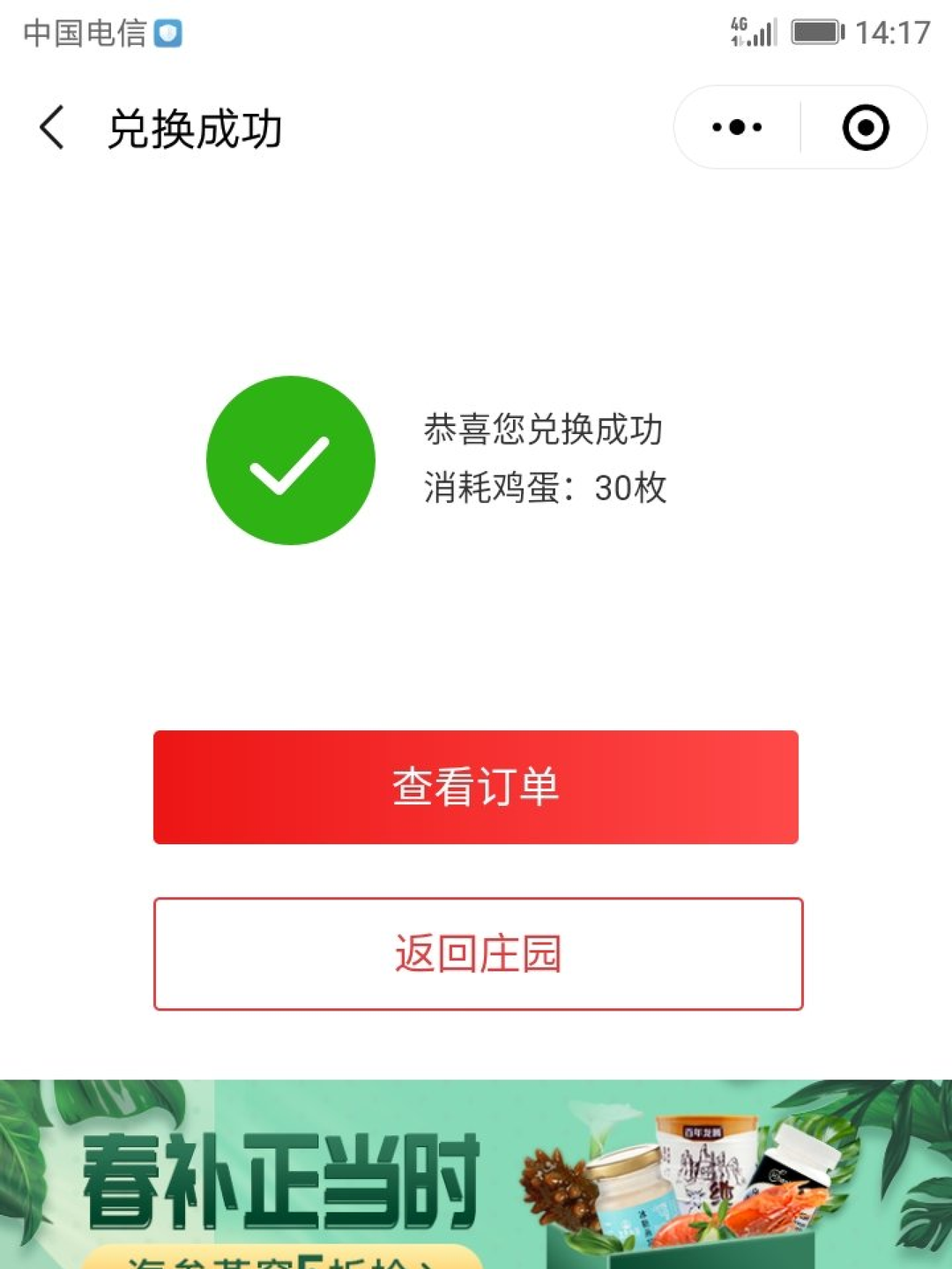Tap 查看订单 to view the order
The image size is (952, 1269).
476,787
